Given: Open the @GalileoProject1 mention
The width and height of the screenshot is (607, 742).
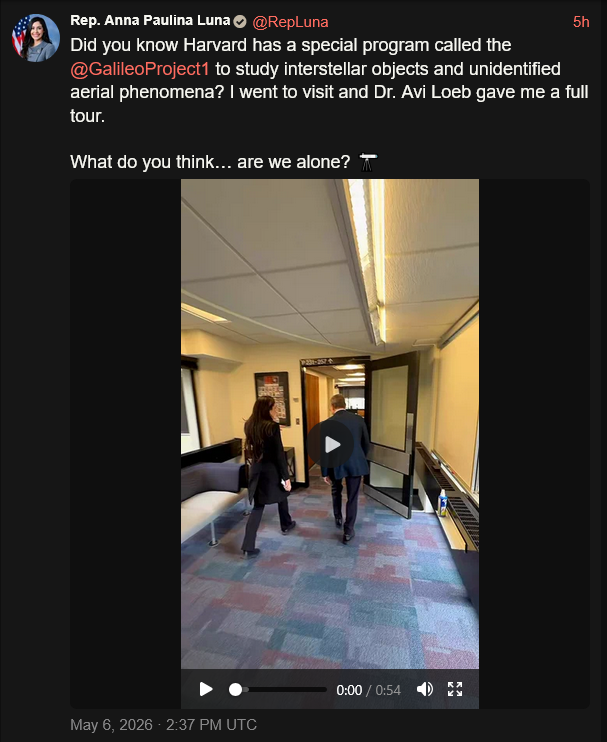Looking at the screenshot, I should pyautogui.click(x=140, y=69).
